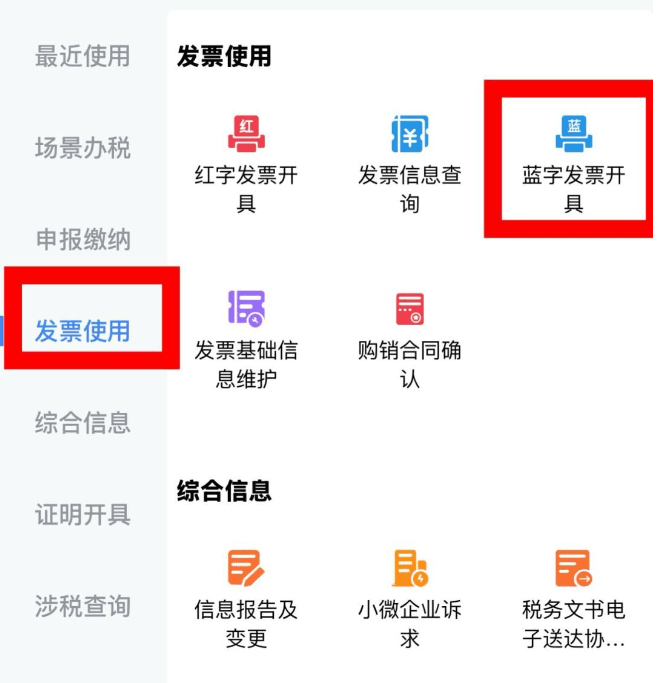
Task: Switch to 最近使用 category
Action: pyautogui.click(x=82, y=57)
